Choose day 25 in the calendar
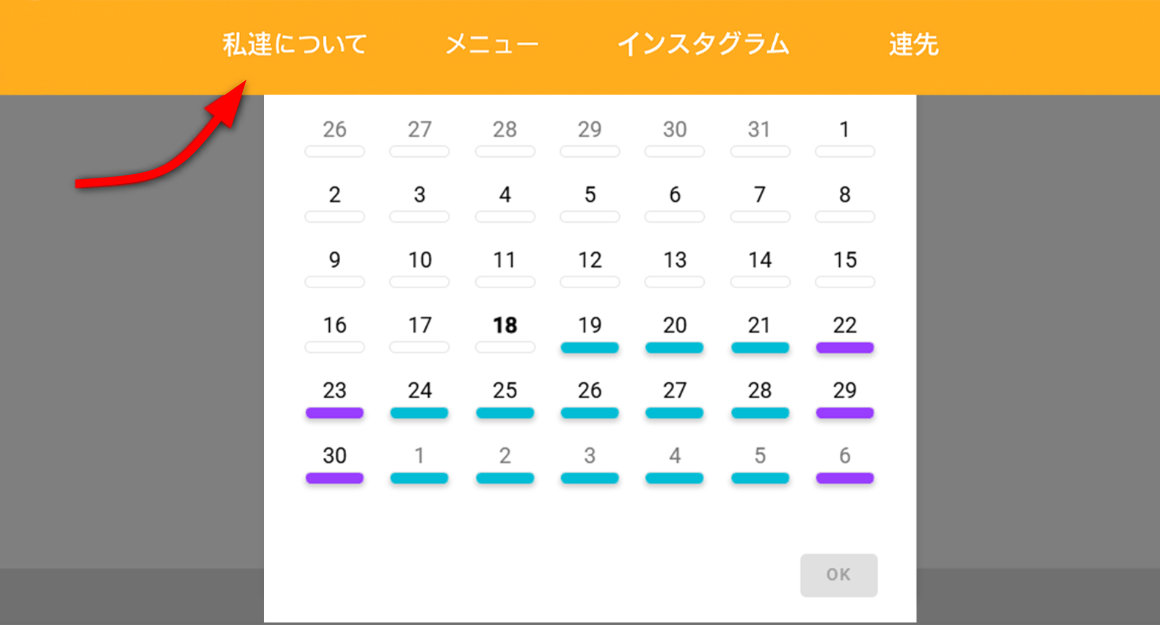This screenshot has height=625, width=1160. pyautogui.click(x=505, y=391)
